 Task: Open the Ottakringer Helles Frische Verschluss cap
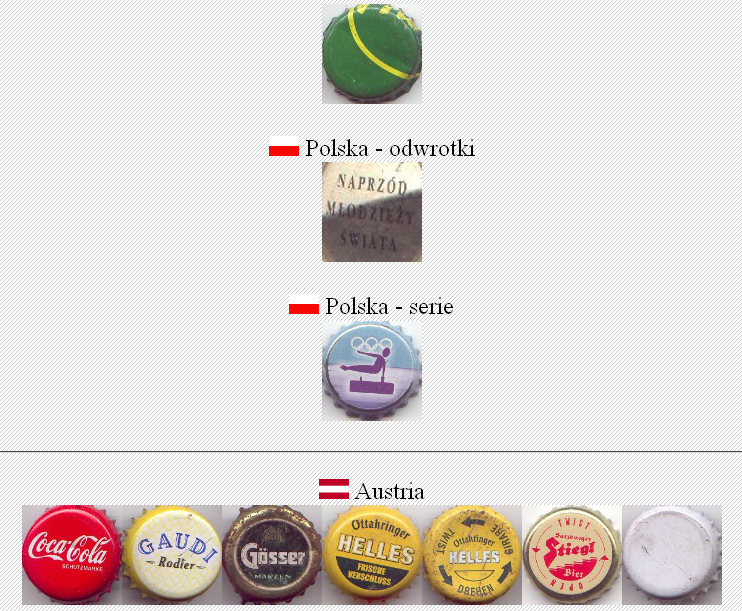[x=372, y=554]
